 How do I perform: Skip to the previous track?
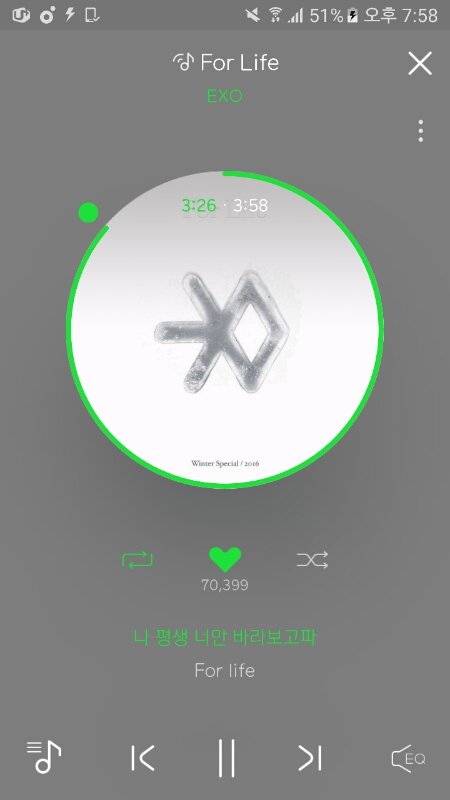[x=142, y=758]
